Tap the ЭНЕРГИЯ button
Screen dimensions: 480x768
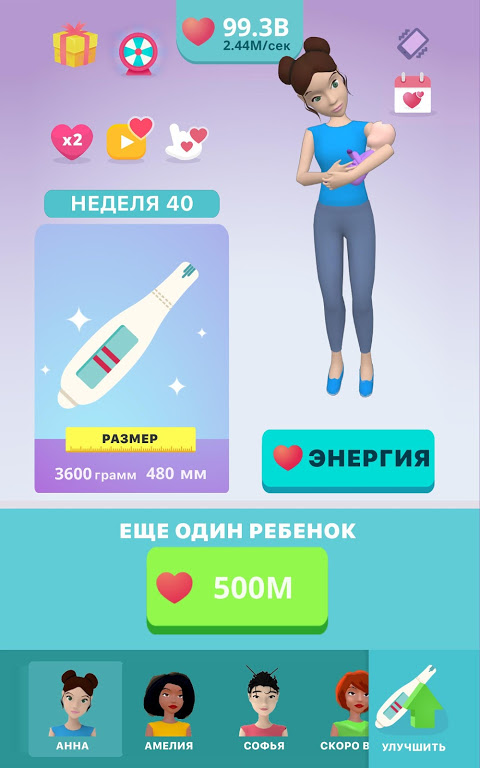point(348,460)
